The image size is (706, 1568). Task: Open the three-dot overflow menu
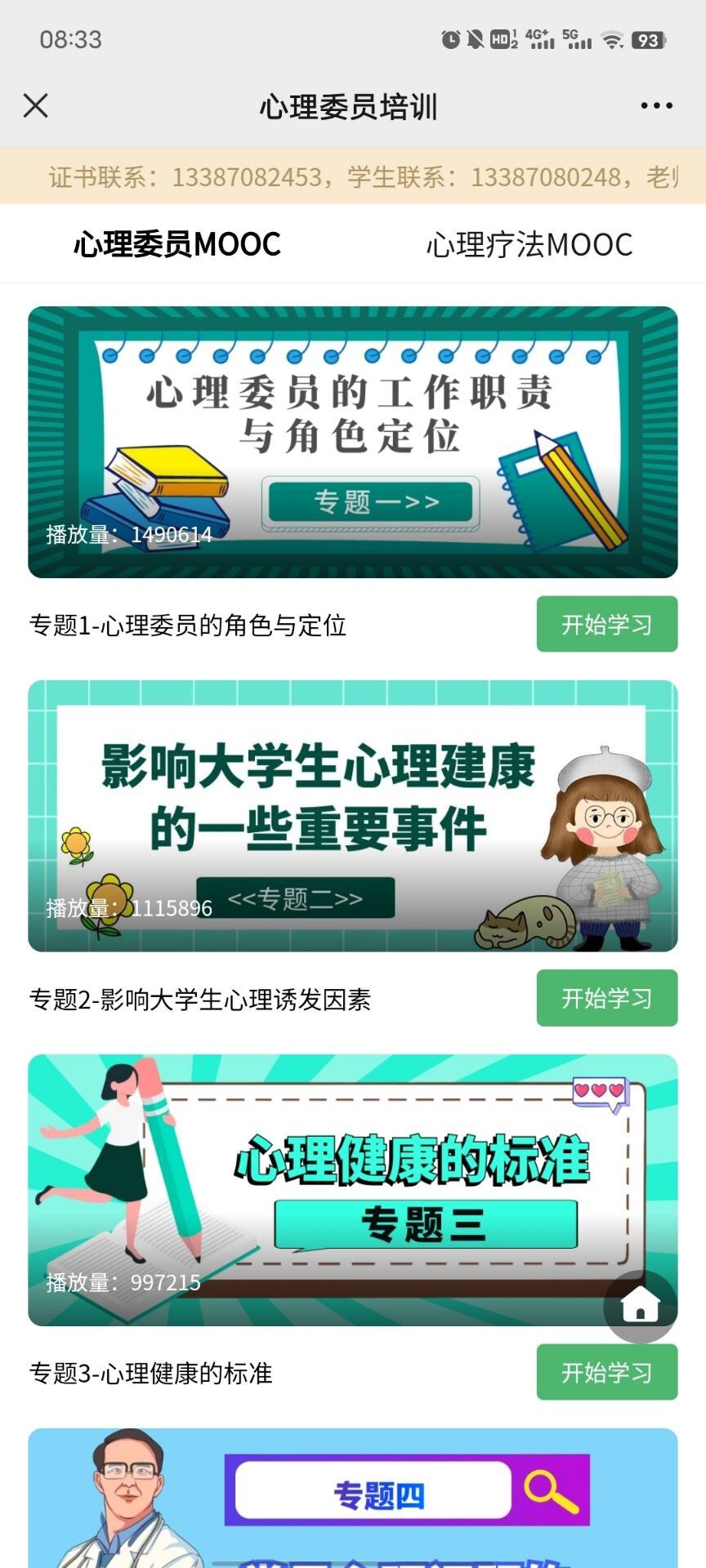tap(656, 105)
